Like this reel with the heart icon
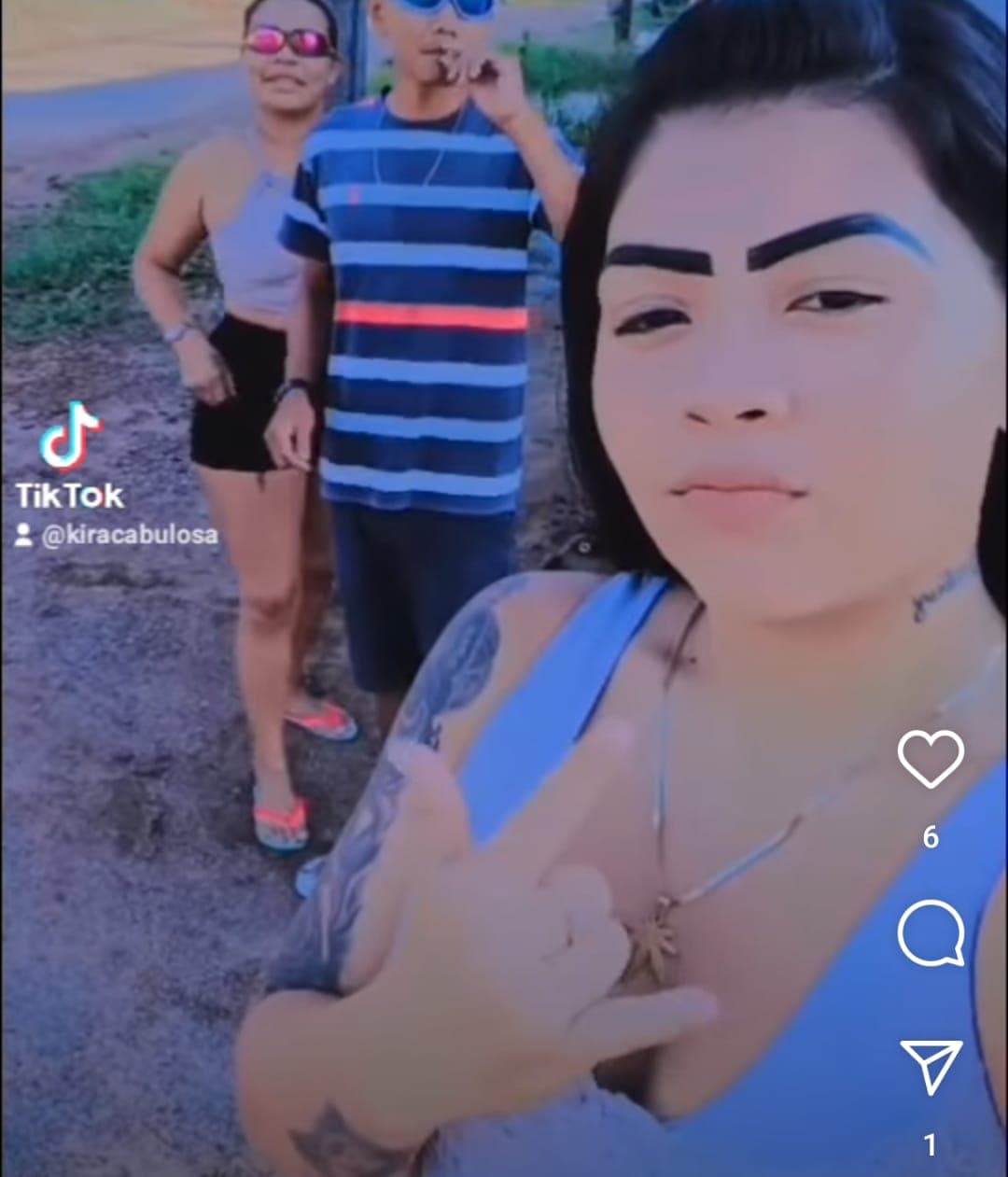Image resolution: width=1008 pixels, height=1177 pixels. 931,758
